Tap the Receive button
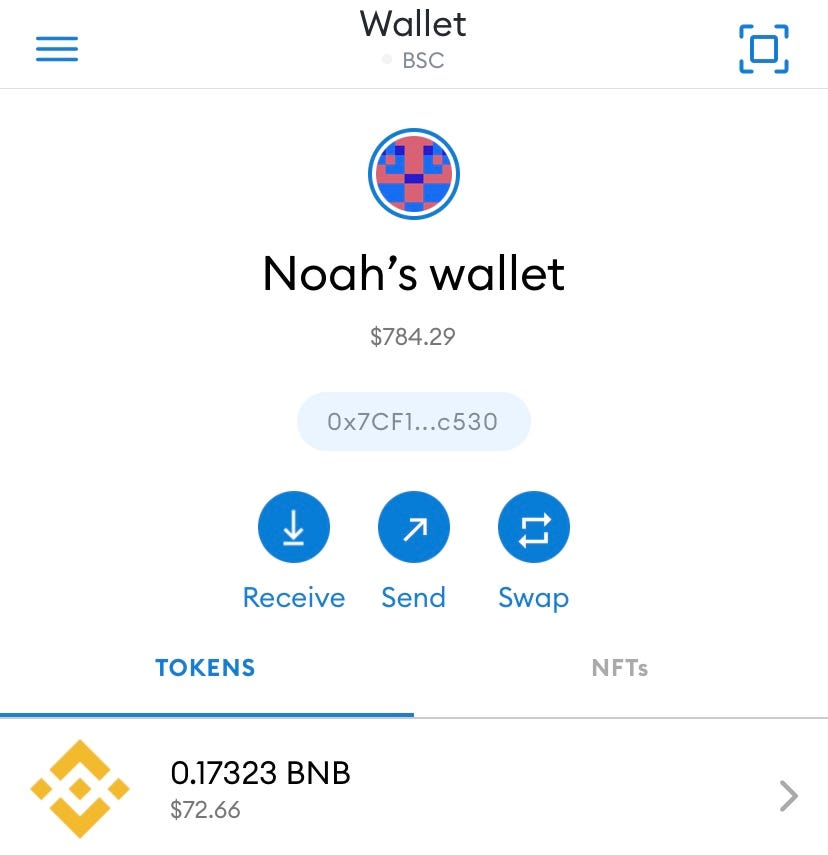The width and height of the screenshot is (828, 855). (294, 528)
